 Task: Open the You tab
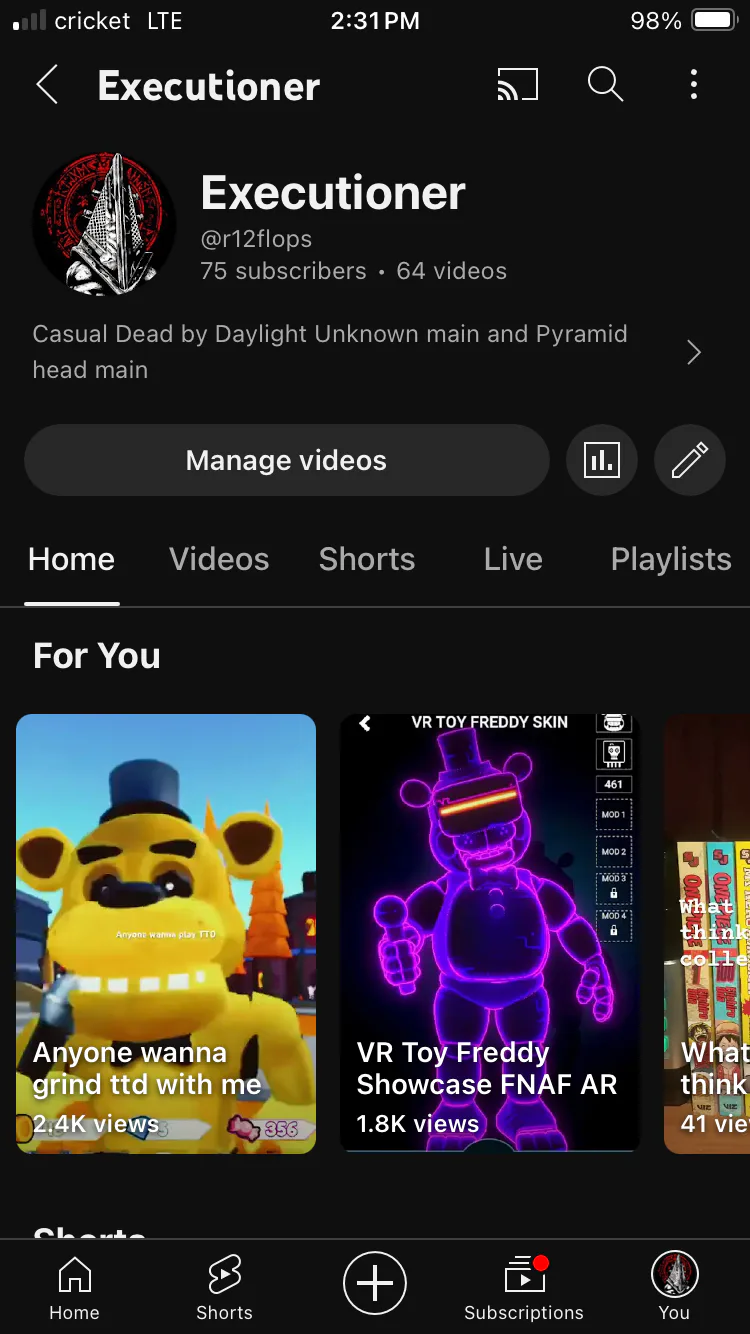pyautogui.click(x=674, y=1289)
